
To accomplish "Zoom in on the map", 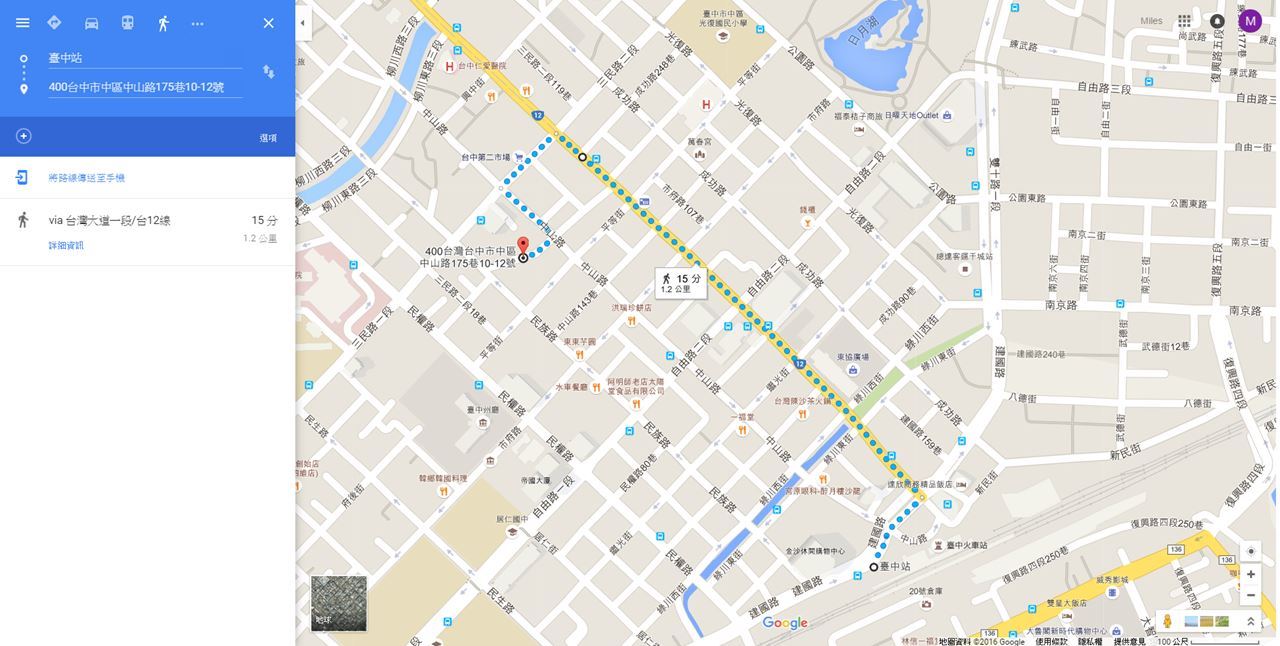I will pos(1250,574).
